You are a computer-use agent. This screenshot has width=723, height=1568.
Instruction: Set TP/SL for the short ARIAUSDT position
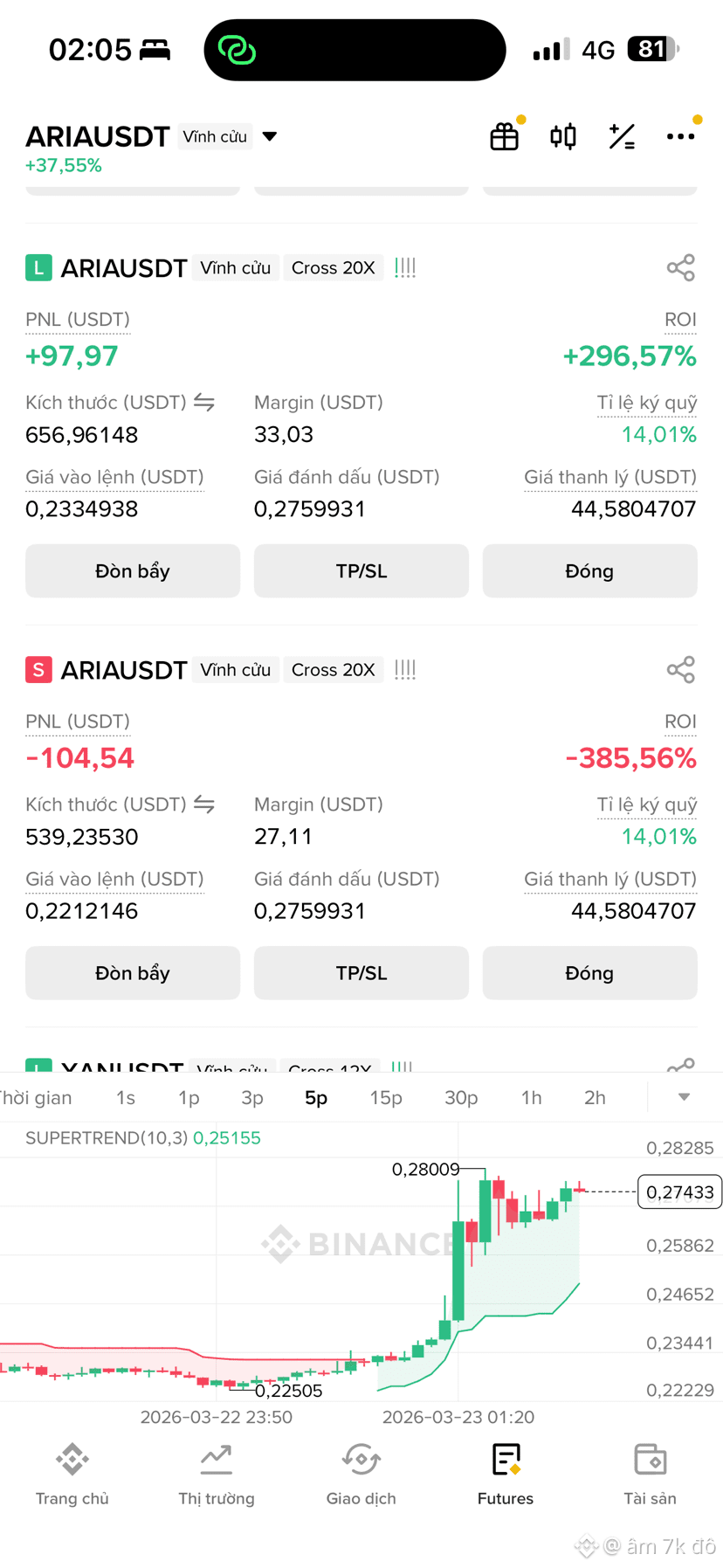coord(361,973)
